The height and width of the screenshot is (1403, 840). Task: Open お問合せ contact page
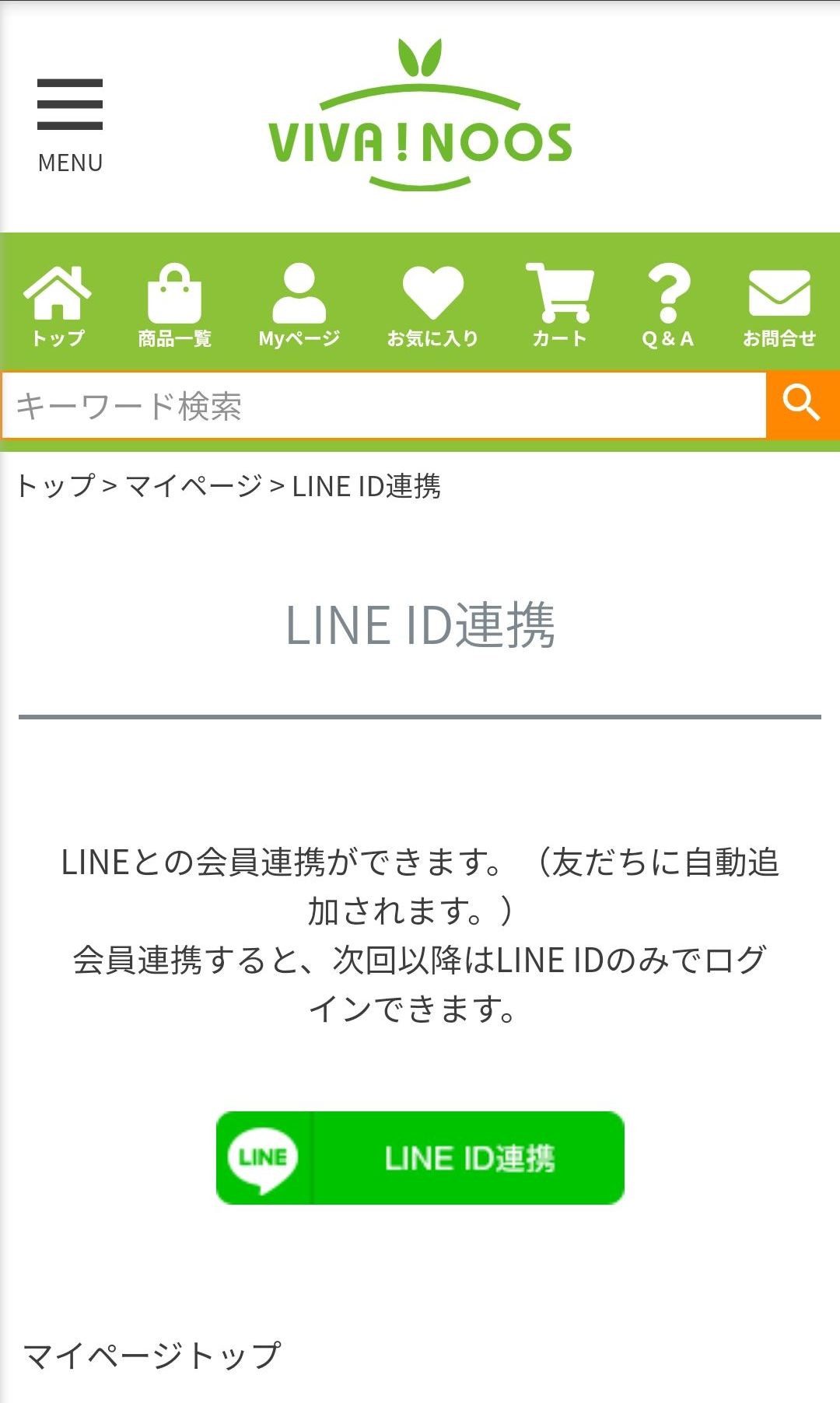coord(779,305)
